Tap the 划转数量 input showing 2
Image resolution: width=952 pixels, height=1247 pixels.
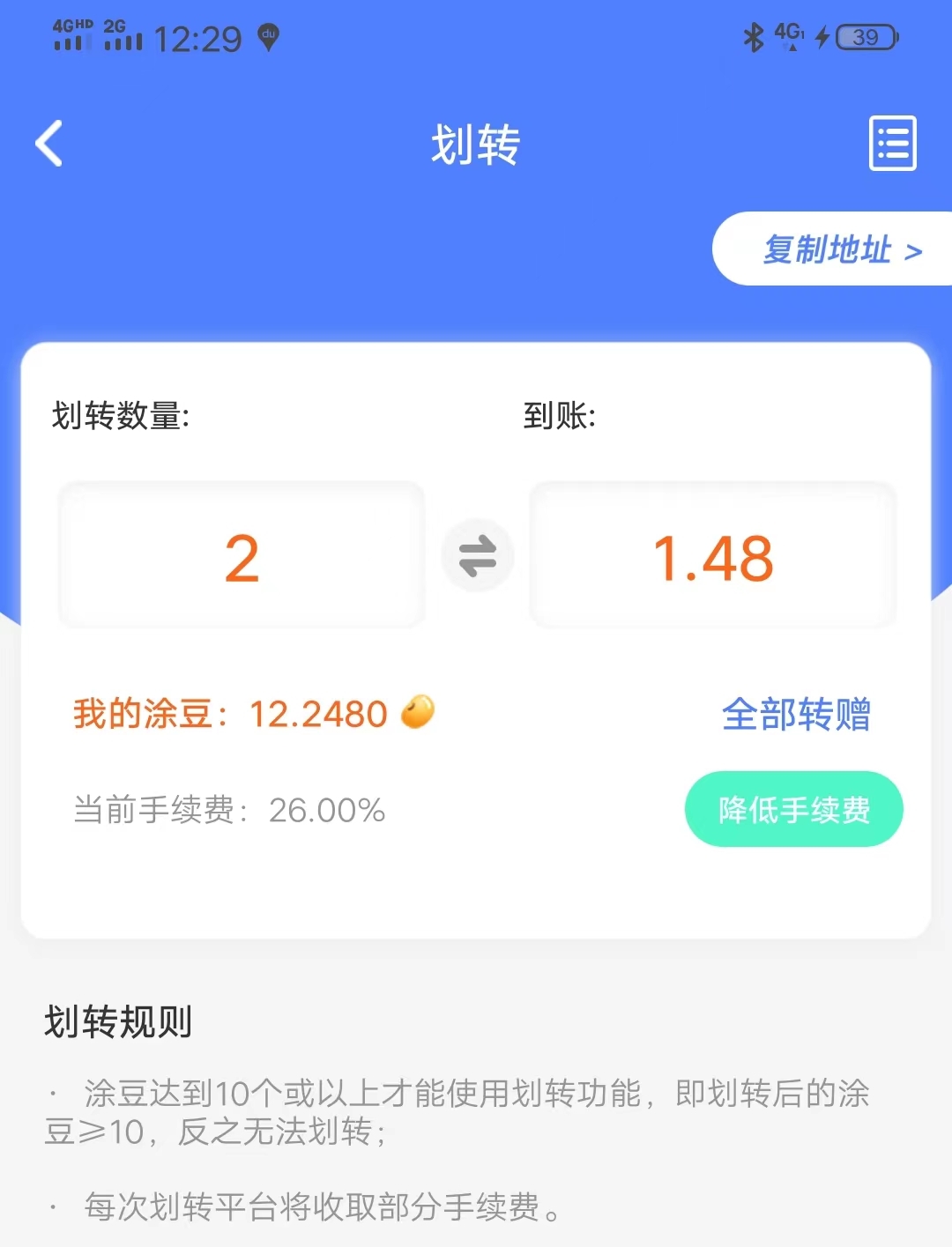coord(242,555)
